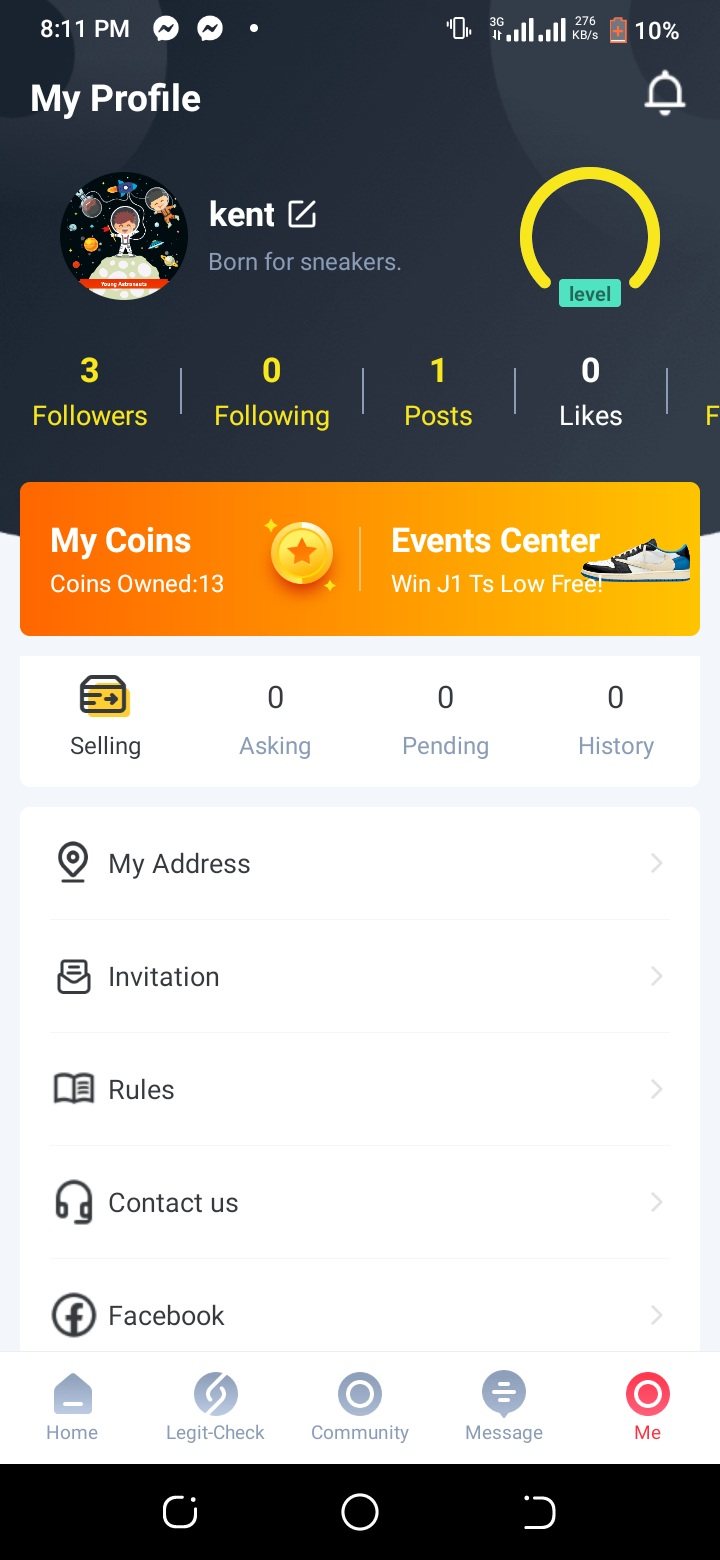View the Followers list
Image resolution: width=720 pixels, height=1560 pixels.
click(x=90, y=391)
